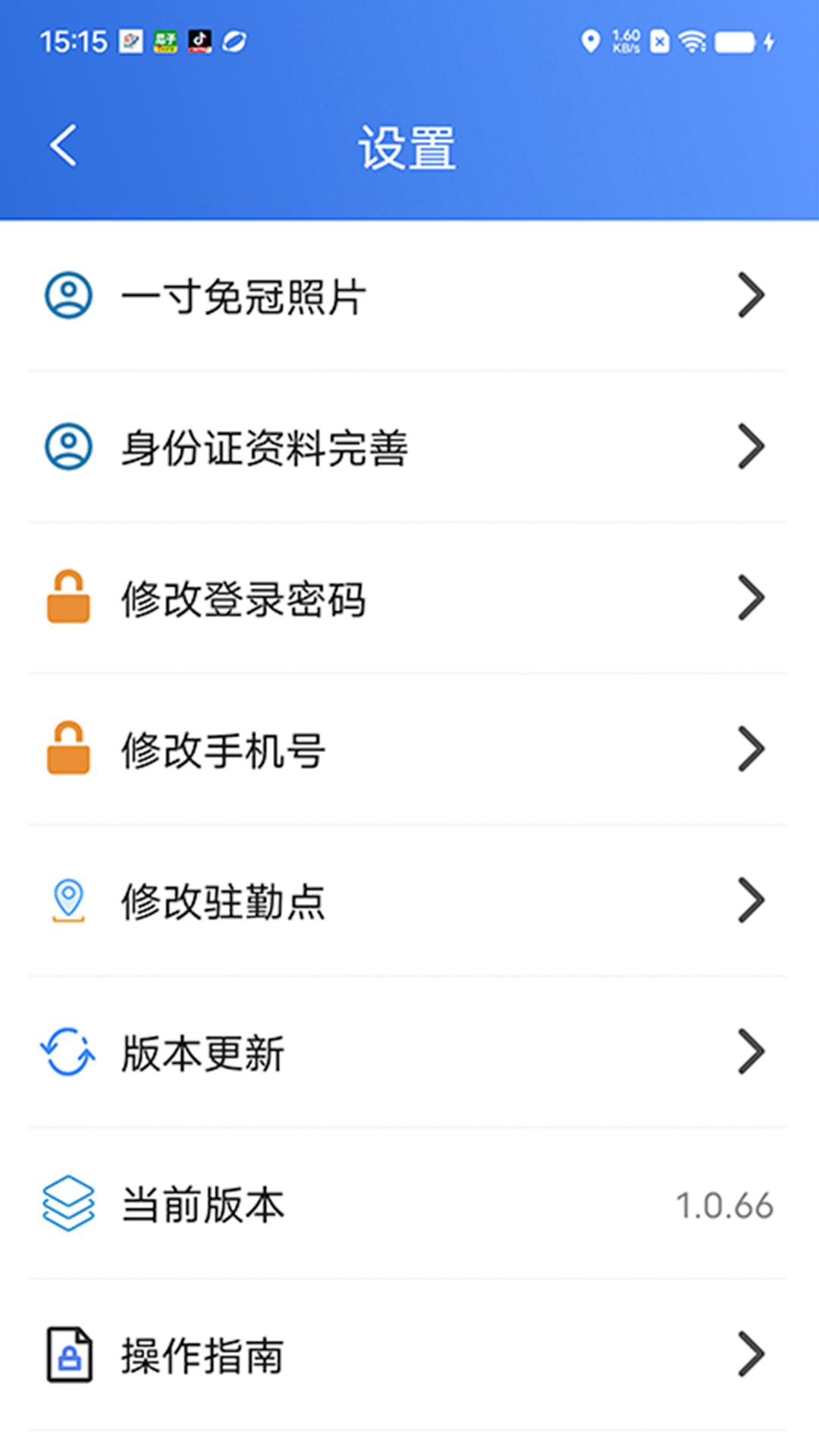Screen dimensions: 819x1456
Task: Open 修改登录密码 to change password
Action: 243,598
